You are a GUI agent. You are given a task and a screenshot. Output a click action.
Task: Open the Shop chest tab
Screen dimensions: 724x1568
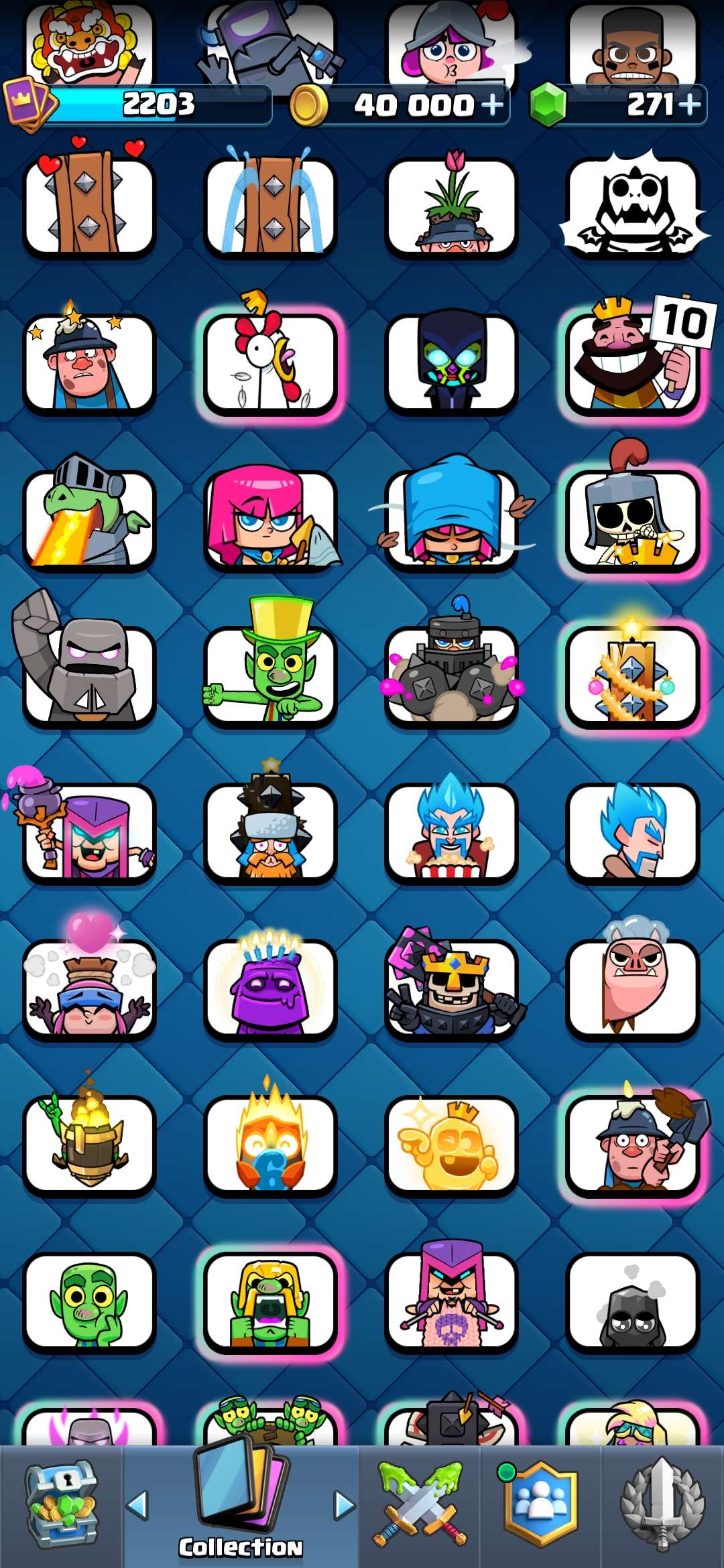point(61,1505)
